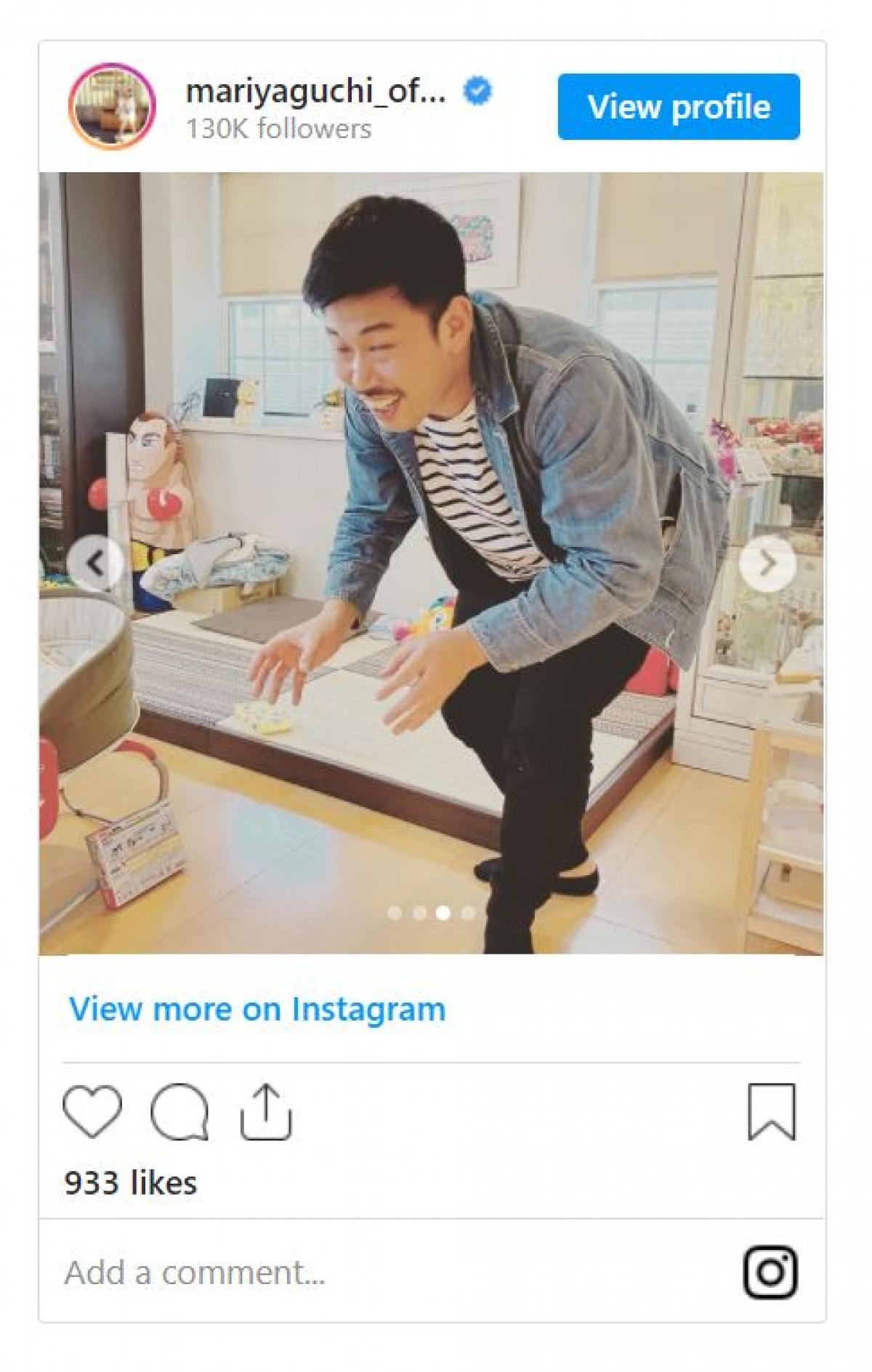Screen dimensions: 872x1372
Task: Open comments with the speech bubble icon
Action: [179, 1111]
